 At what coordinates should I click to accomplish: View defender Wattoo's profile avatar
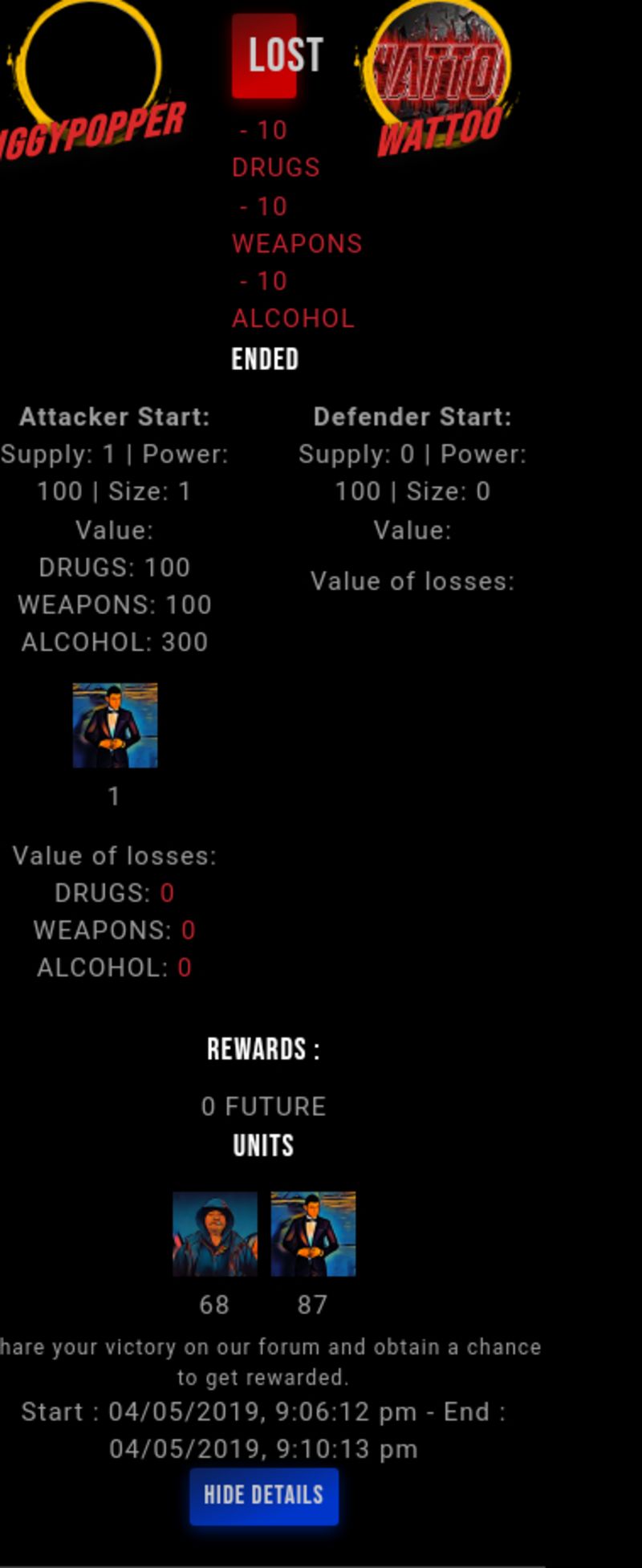point(438,68)
